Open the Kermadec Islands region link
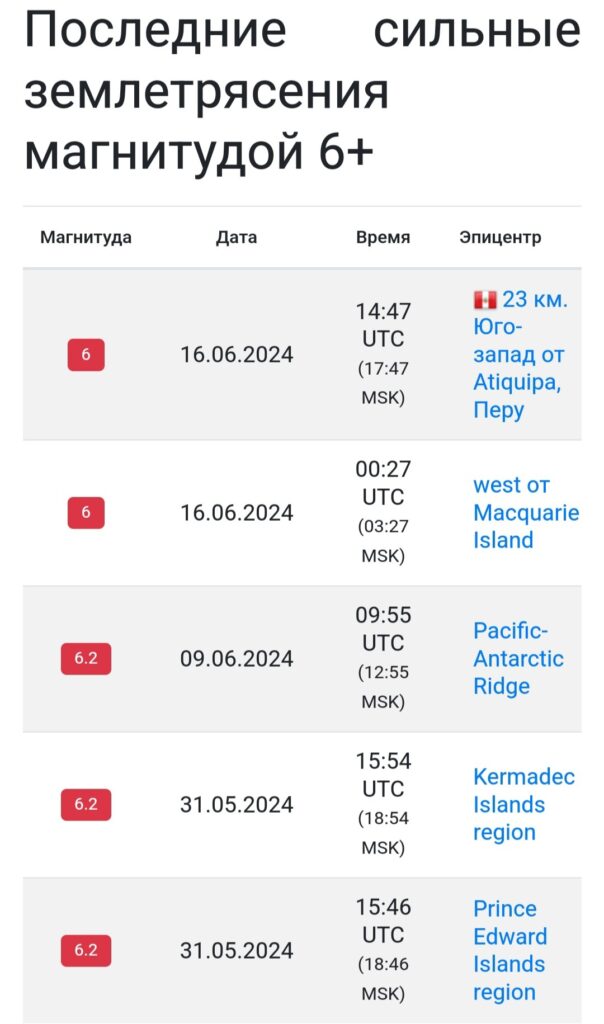 pos(524,805)
